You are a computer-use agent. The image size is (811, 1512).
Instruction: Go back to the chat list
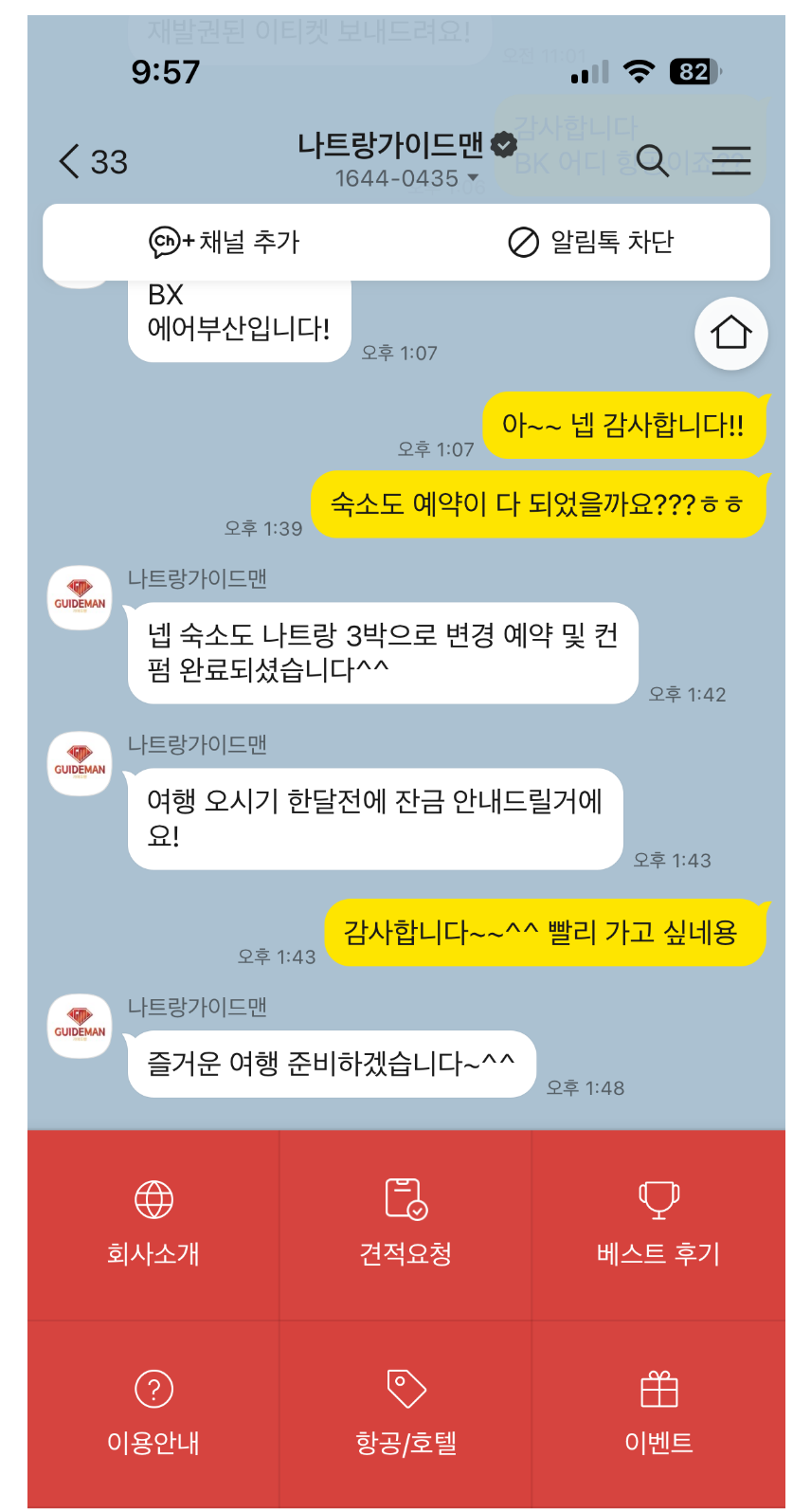tap(91, 161)
